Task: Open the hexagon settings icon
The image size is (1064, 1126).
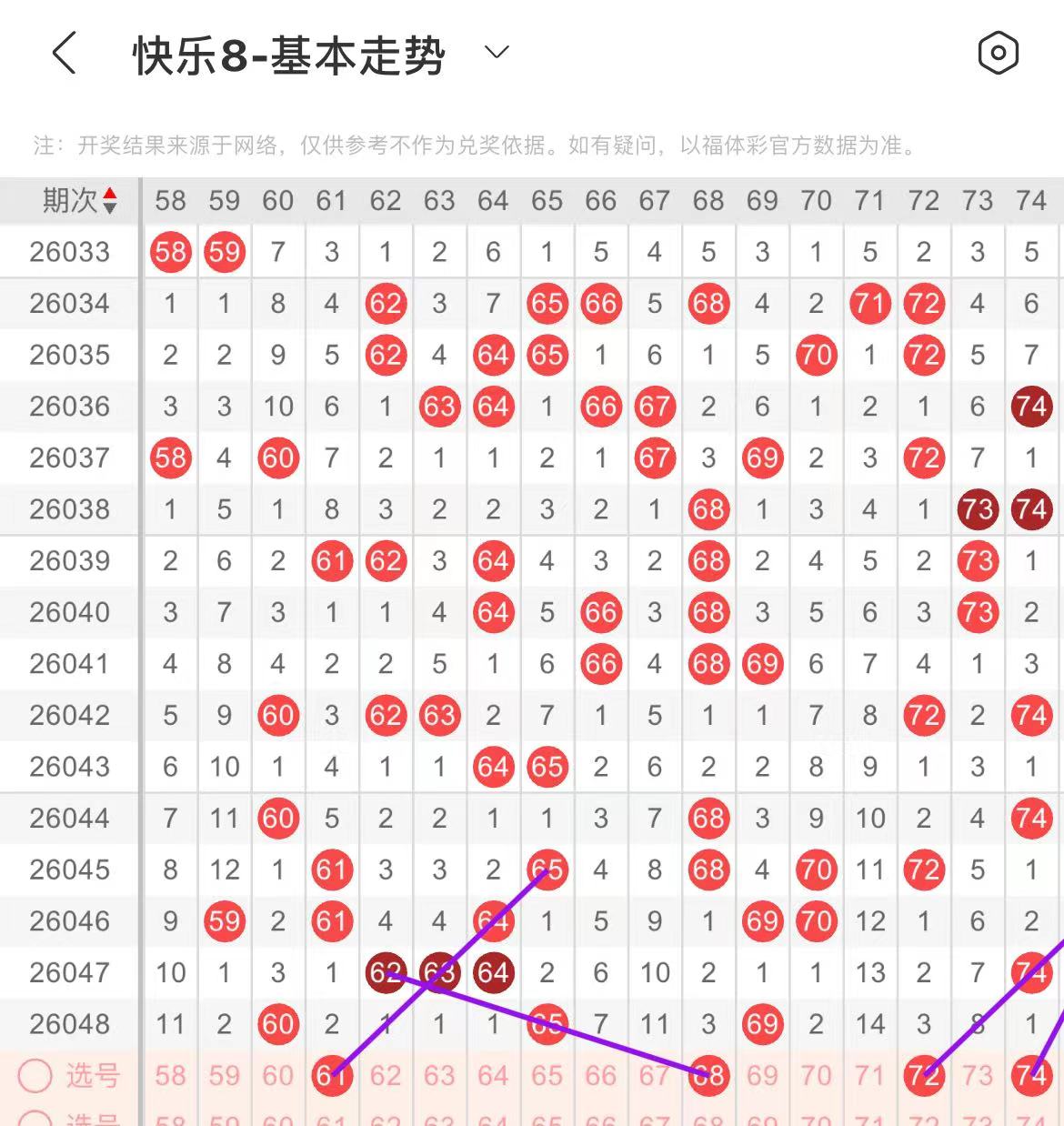Action: [x=998, y=53]
